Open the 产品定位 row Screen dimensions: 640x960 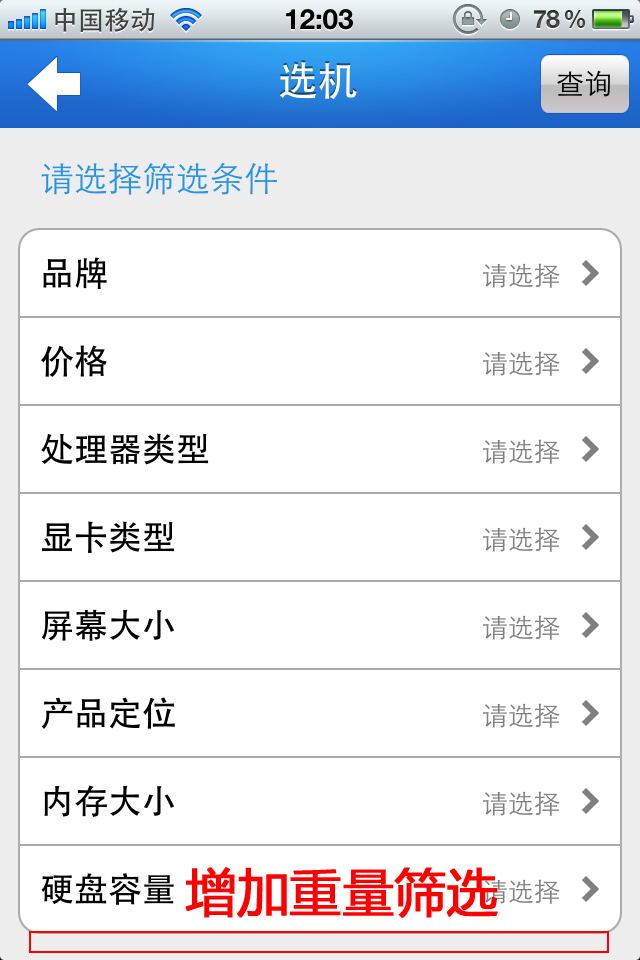point(320,714)
